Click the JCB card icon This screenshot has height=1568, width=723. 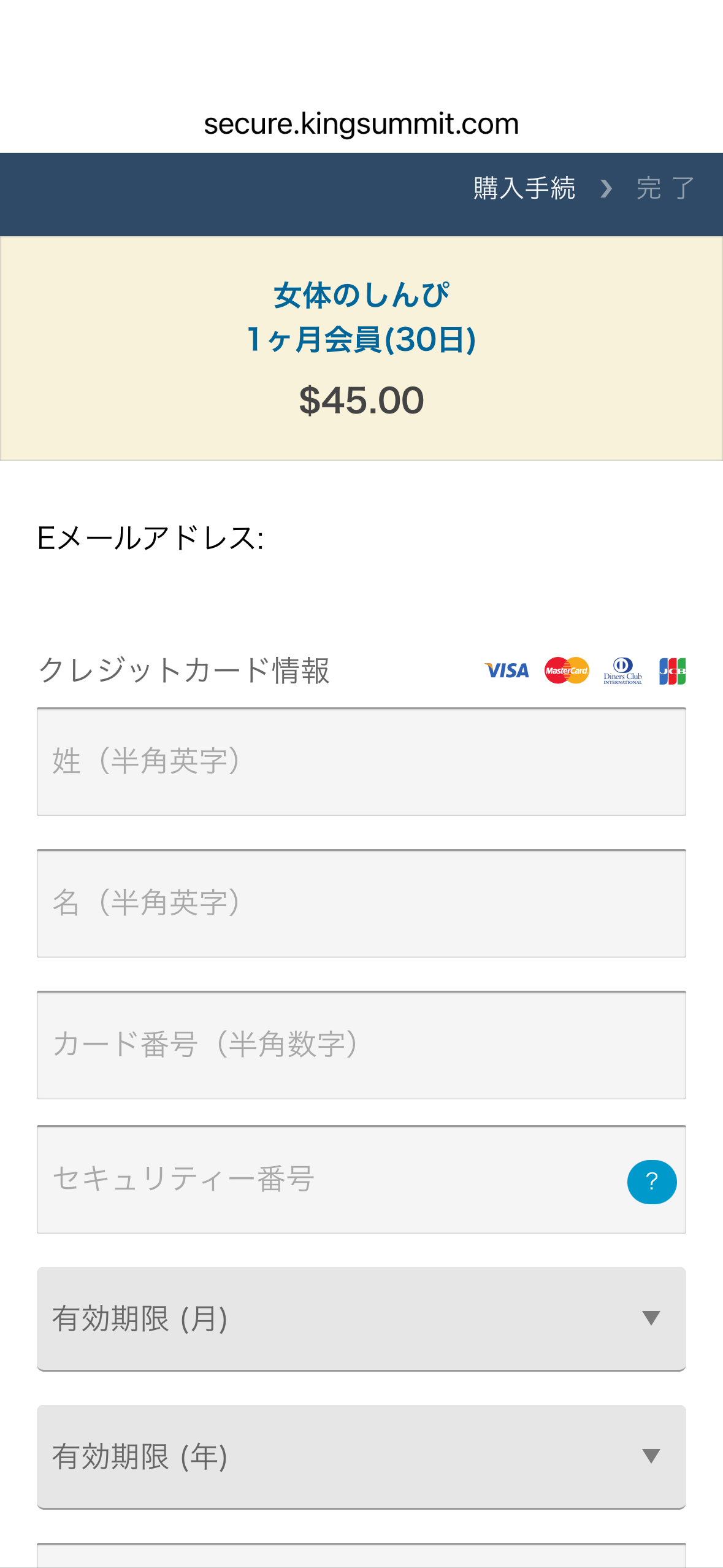pos(673,671)
